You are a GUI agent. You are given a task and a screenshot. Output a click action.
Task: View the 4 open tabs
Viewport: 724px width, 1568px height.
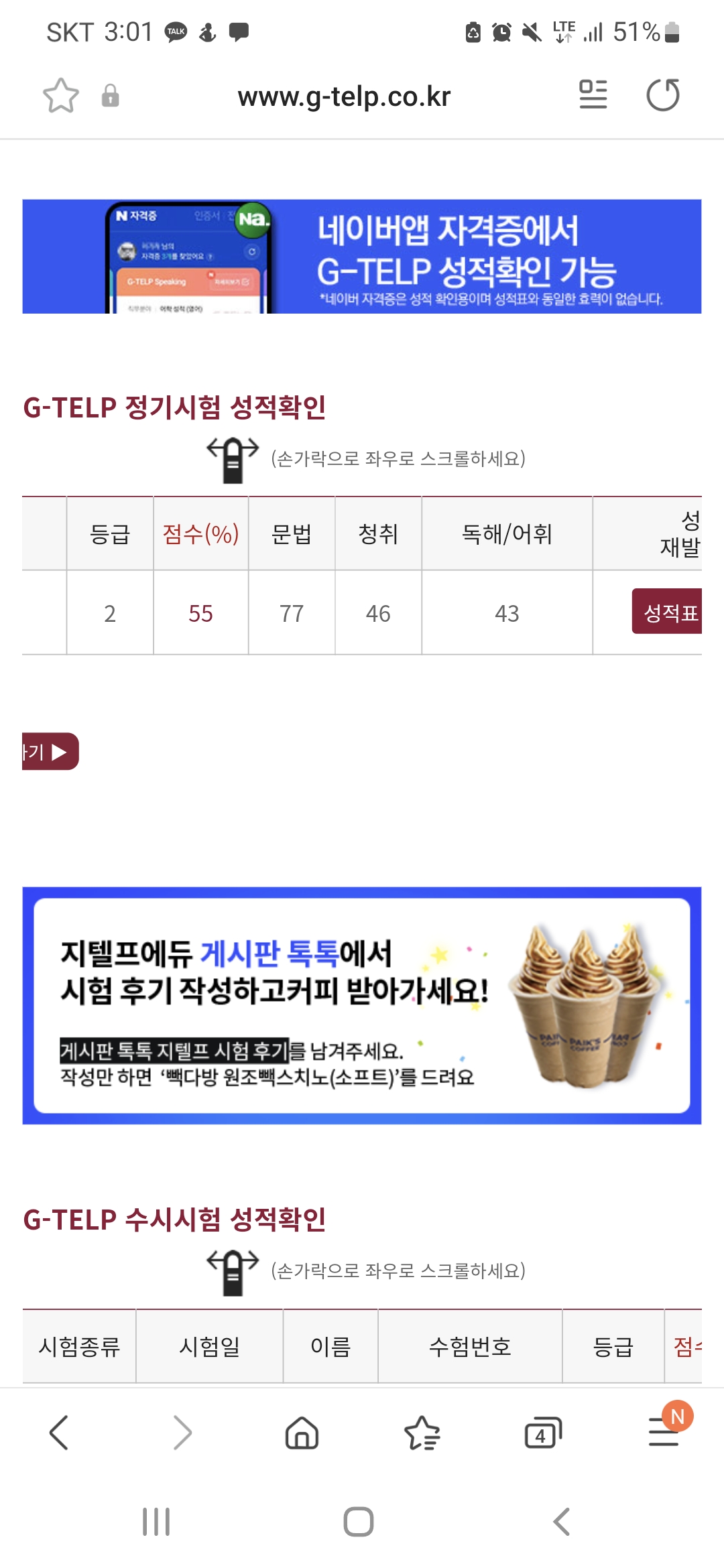[542, 1433]
